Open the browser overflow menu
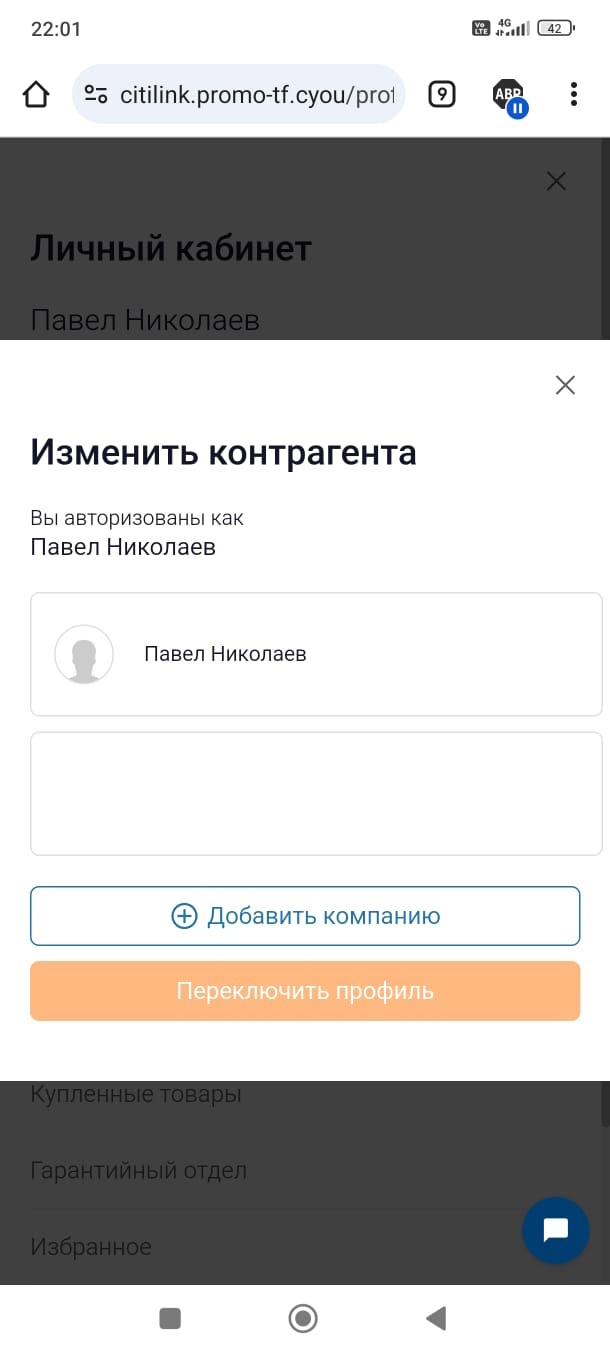Screen dimensions: 610x1356 click(x=573, y=95)
